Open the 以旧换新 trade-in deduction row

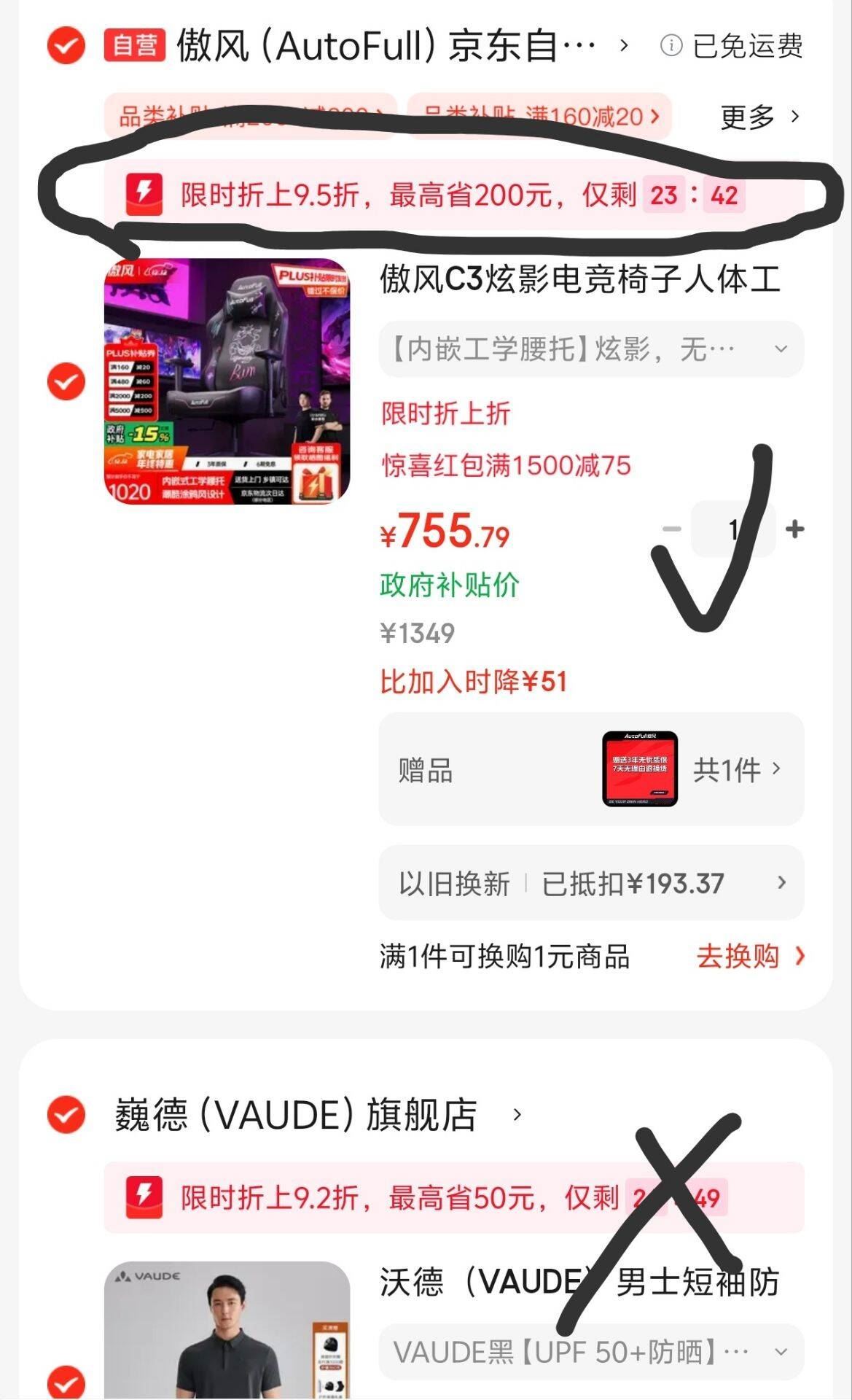590,883
